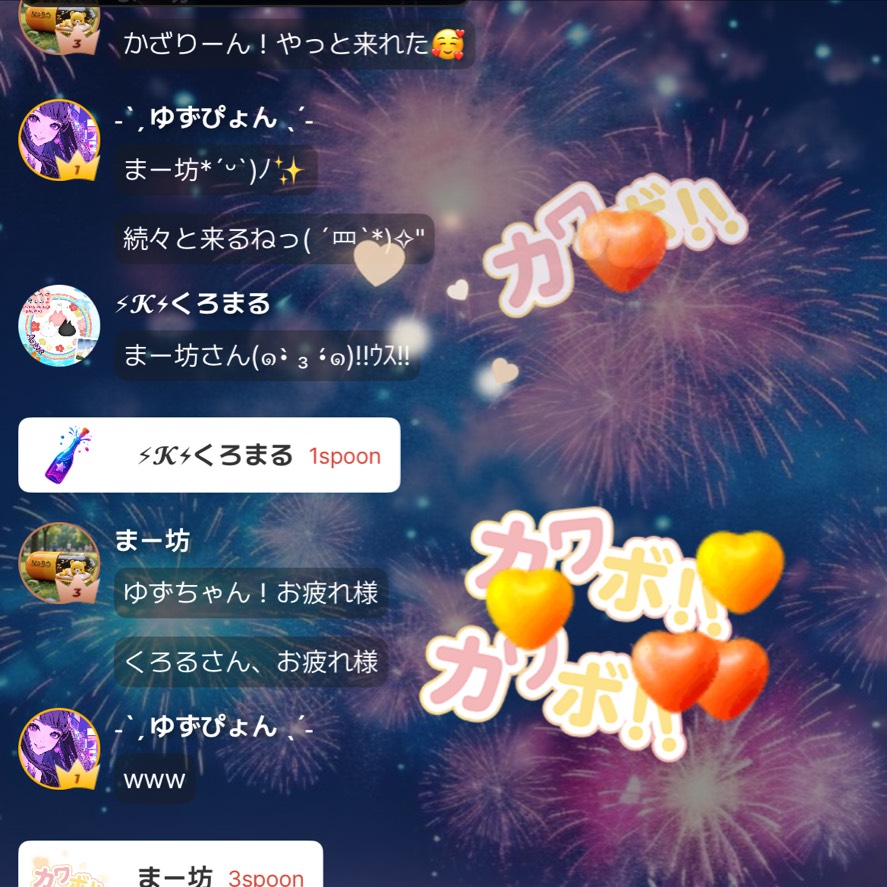Open ゆずぴょん's avatar beside the まー坊 greeting
The image size is (887, 887).
click(59, 140)
